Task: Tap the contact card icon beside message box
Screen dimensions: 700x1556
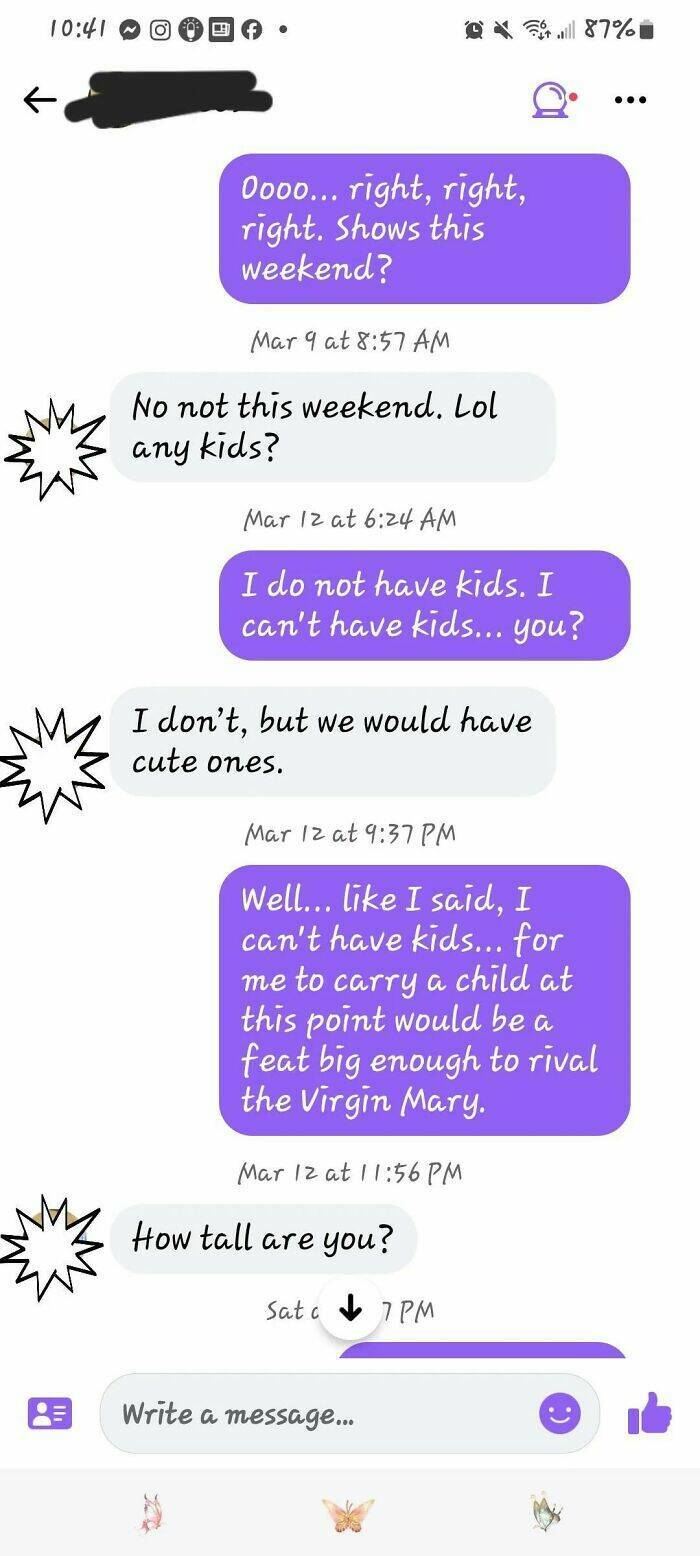Action: coord(49,1413)
